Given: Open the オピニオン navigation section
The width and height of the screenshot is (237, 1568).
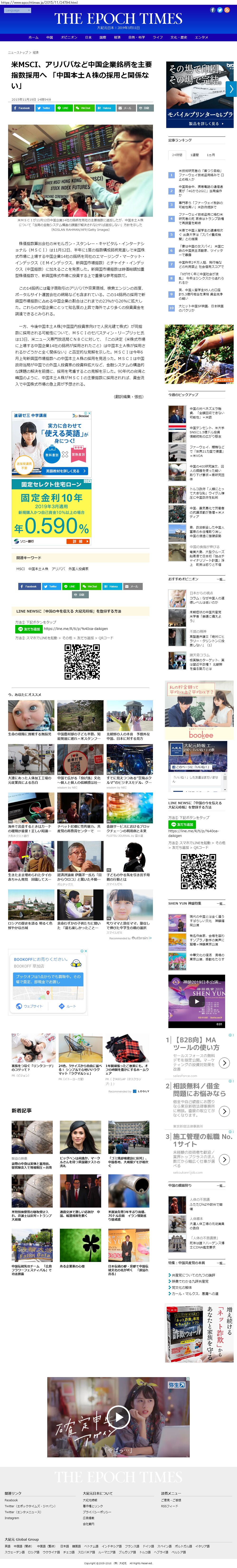Looking at the screenshot, I should pyautogui.click(x=68, y=37).
